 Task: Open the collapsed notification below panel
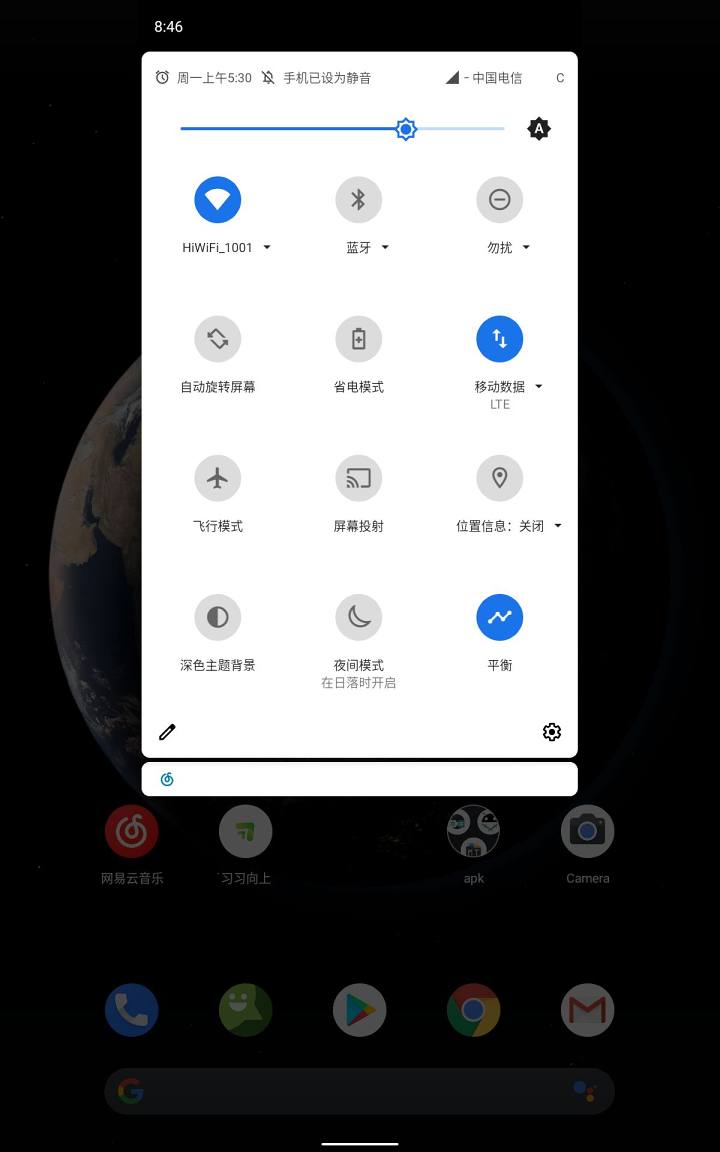coord(359,779)
